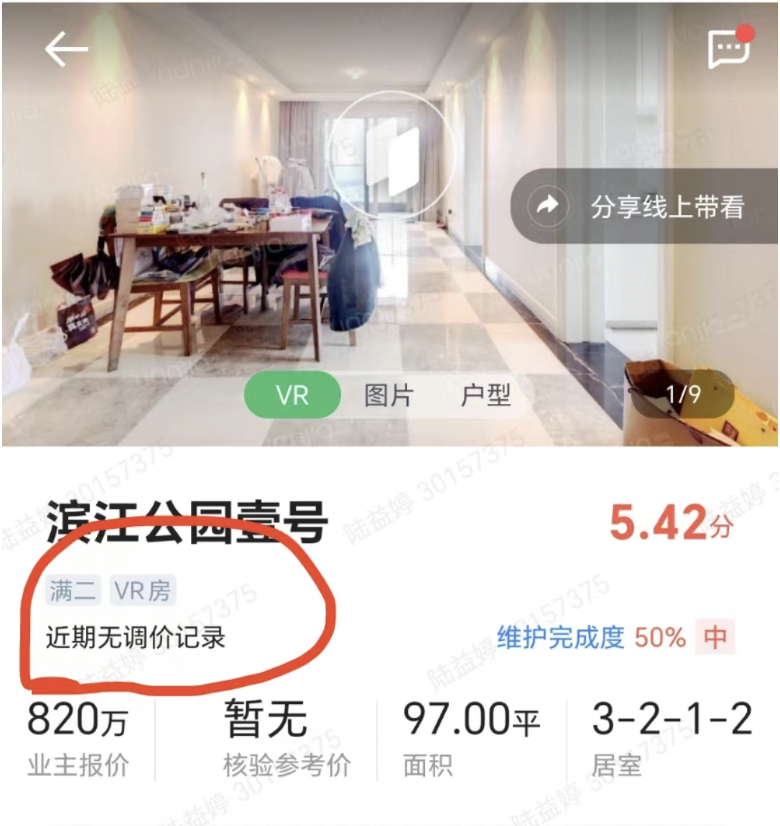
Task: Start the VR tour play button
Action: [x=391, y=156]
